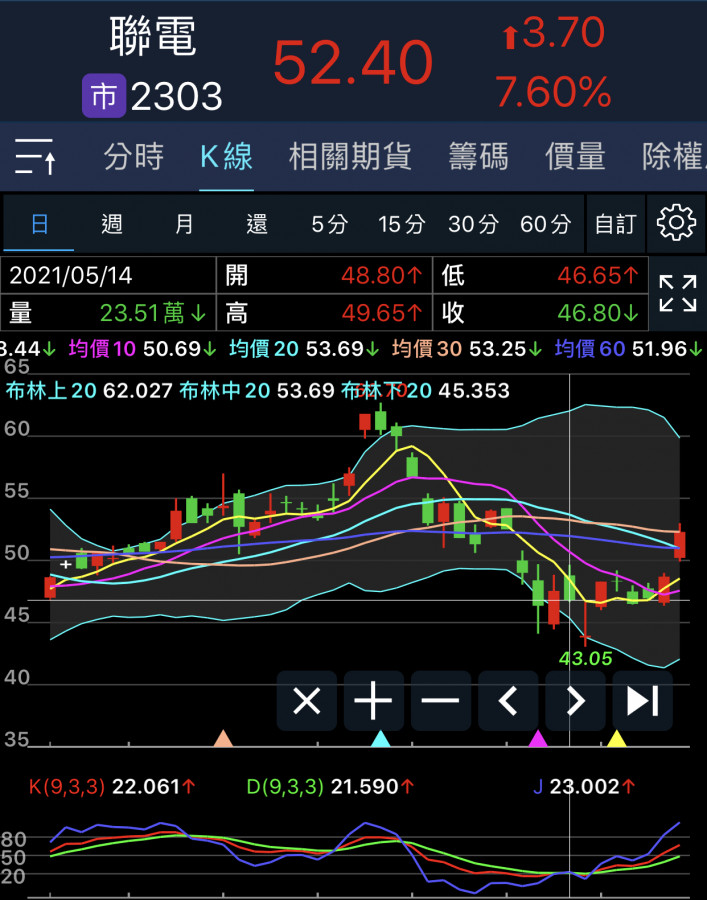Choose the 還 adjusted chart option
The image size is (707, 900).
[x=257, y=224]
